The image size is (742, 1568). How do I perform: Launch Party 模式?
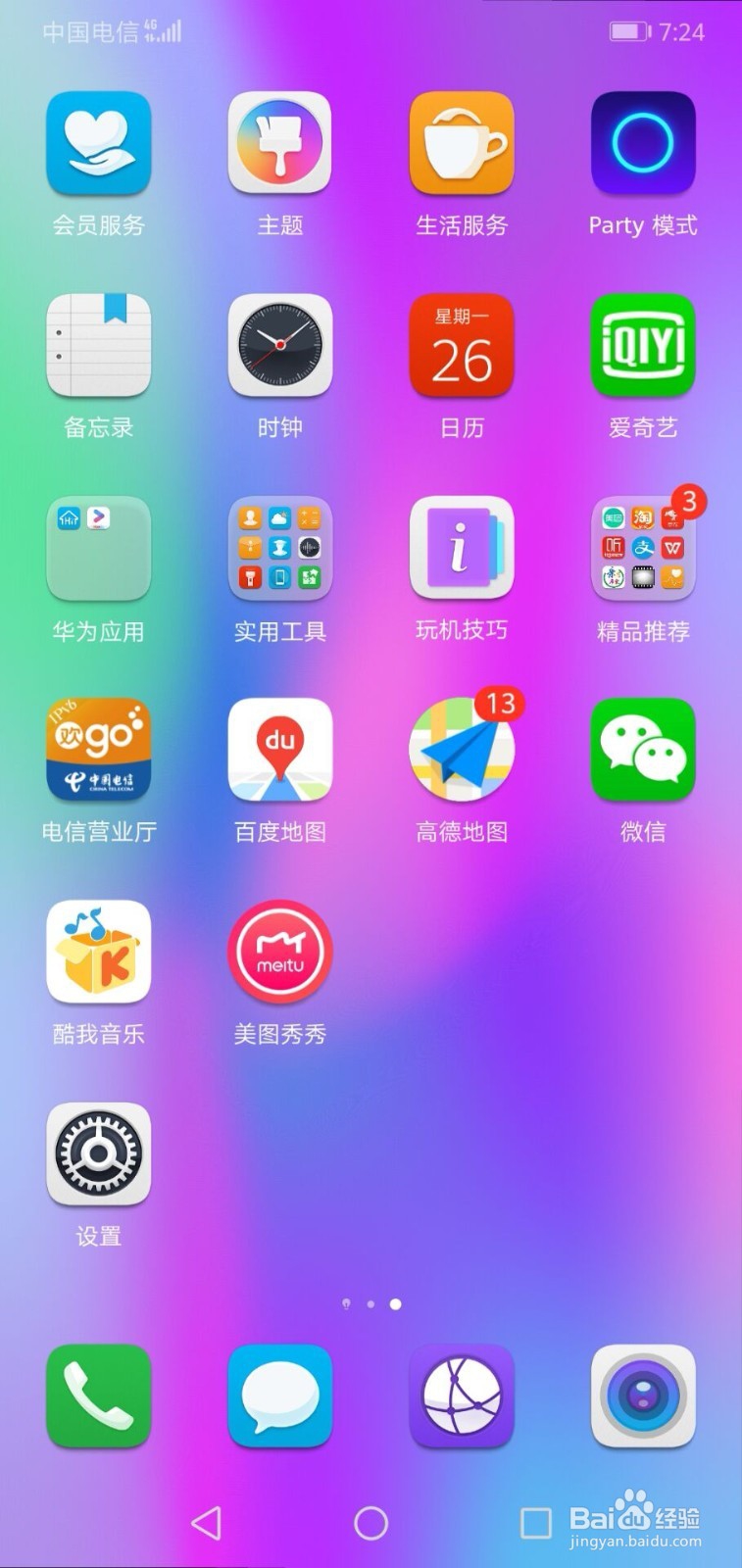642,142
